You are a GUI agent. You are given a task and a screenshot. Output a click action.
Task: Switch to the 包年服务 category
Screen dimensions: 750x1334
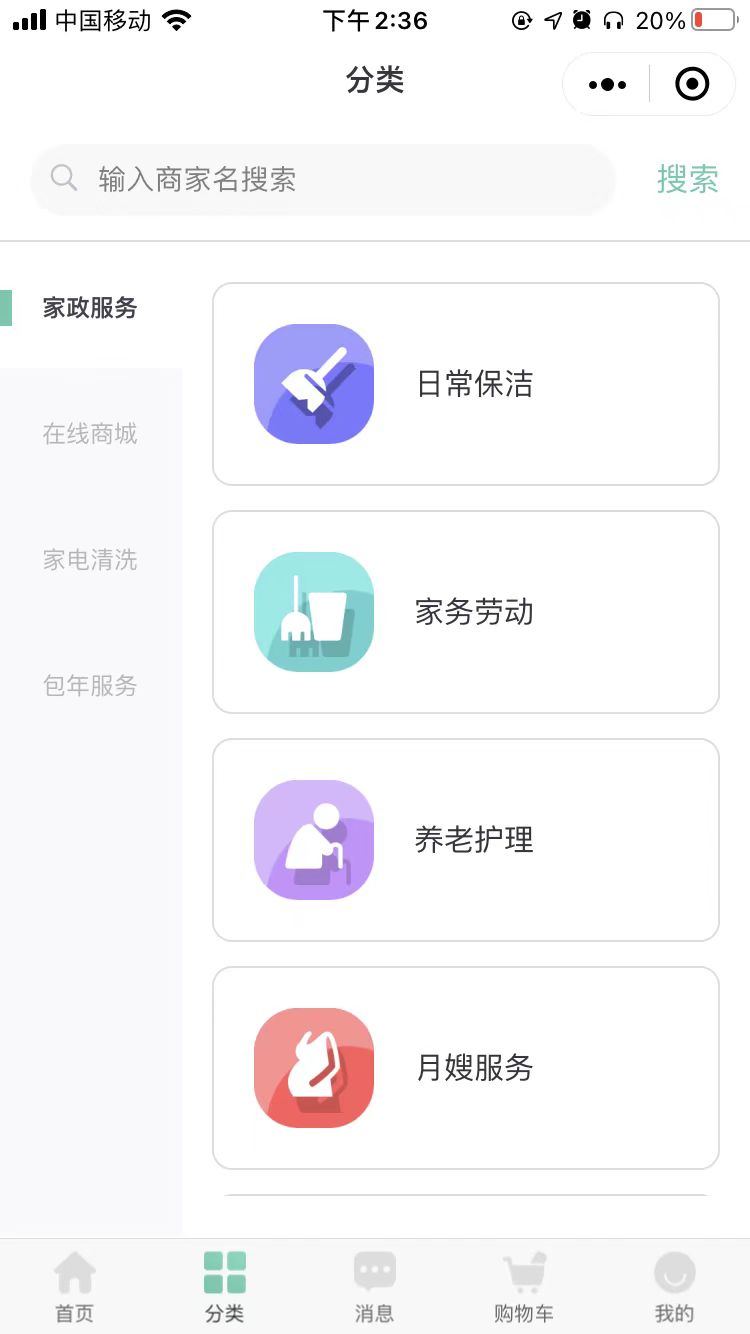point(90,686)
